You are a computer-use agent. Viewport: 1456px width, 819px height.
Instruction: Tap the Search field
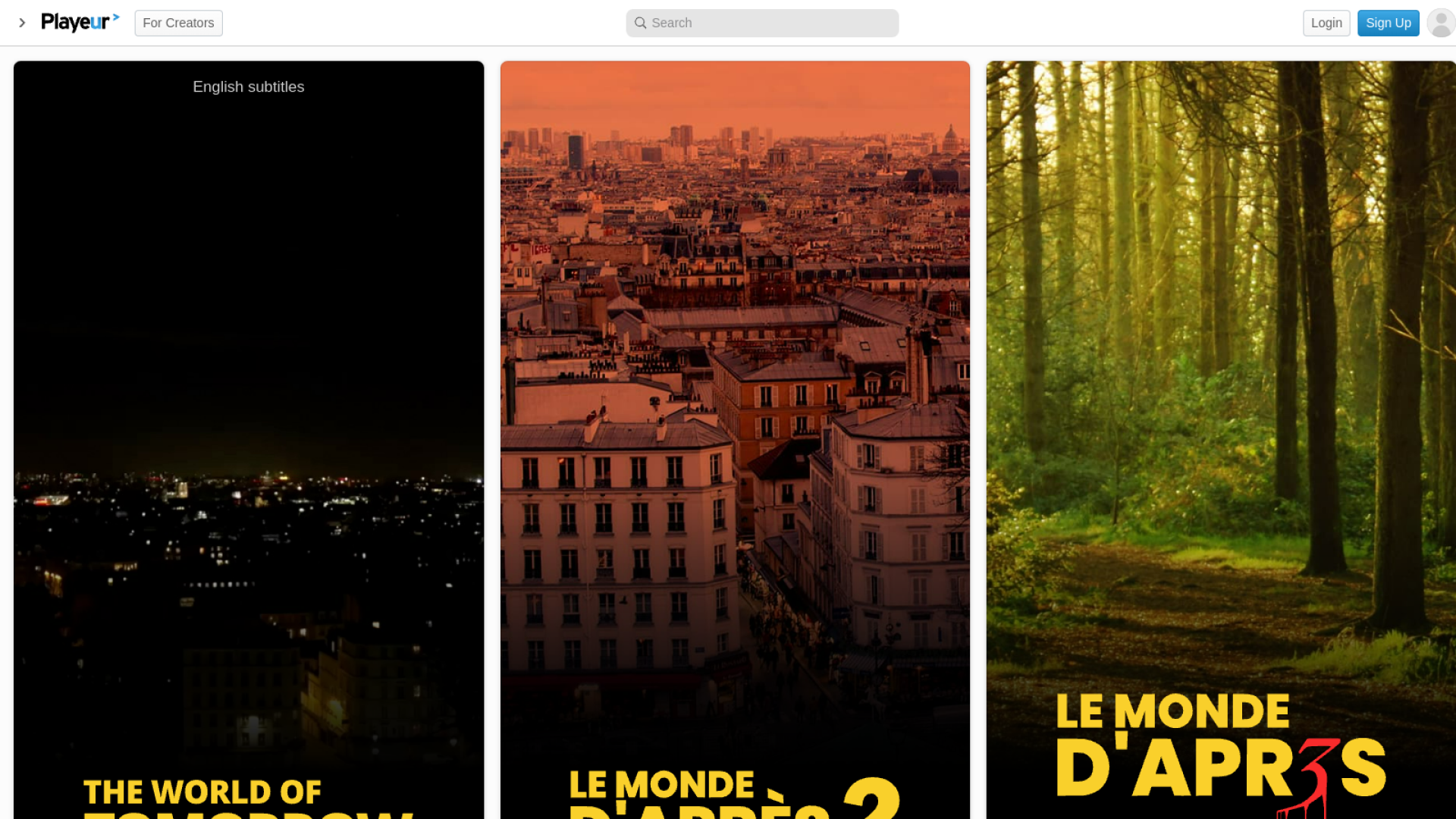tap(762, 23)
